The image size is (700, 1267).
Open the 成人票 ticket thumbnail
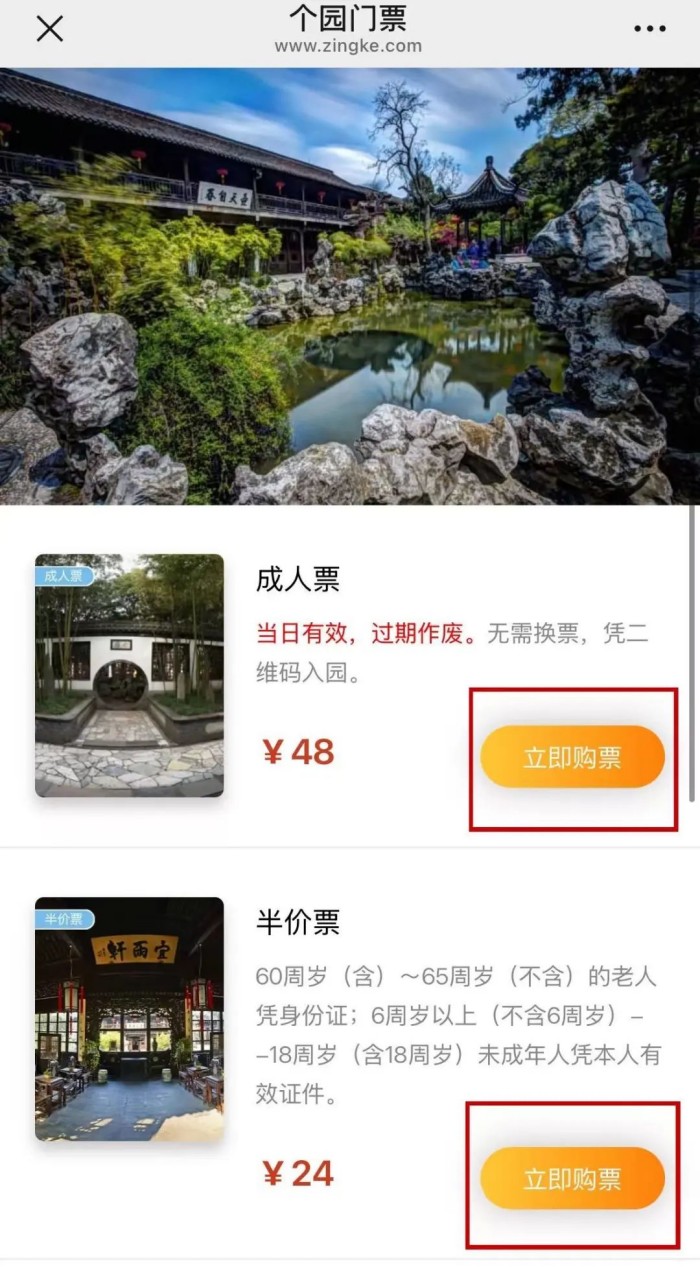tap(129, 675)
